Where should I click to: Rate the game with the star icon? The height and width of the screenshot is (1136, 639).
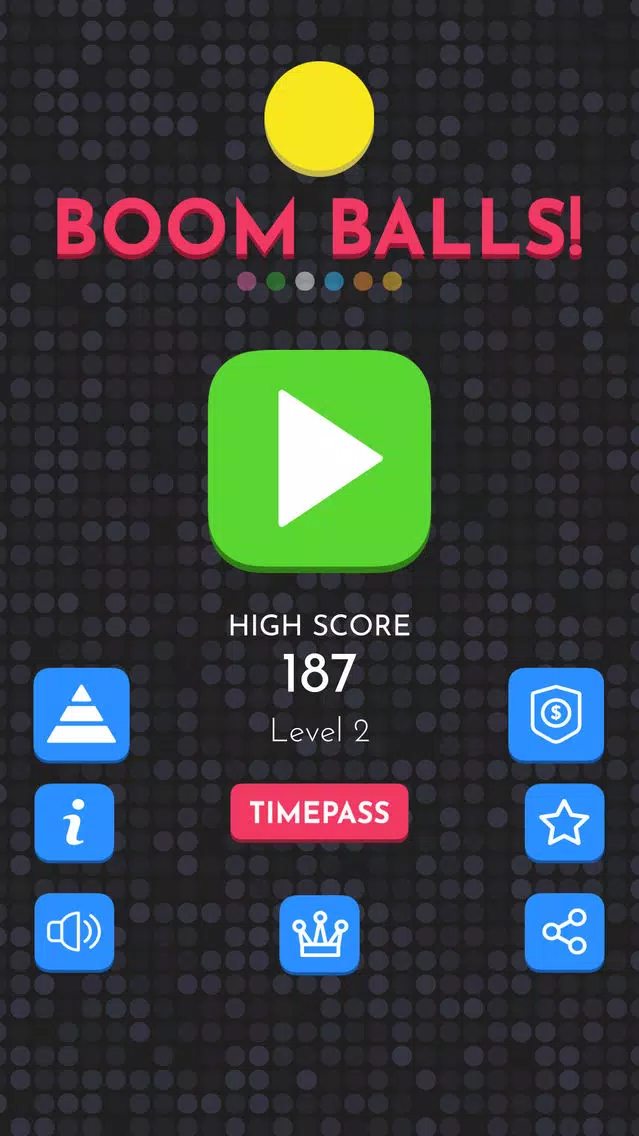(564, 823)
